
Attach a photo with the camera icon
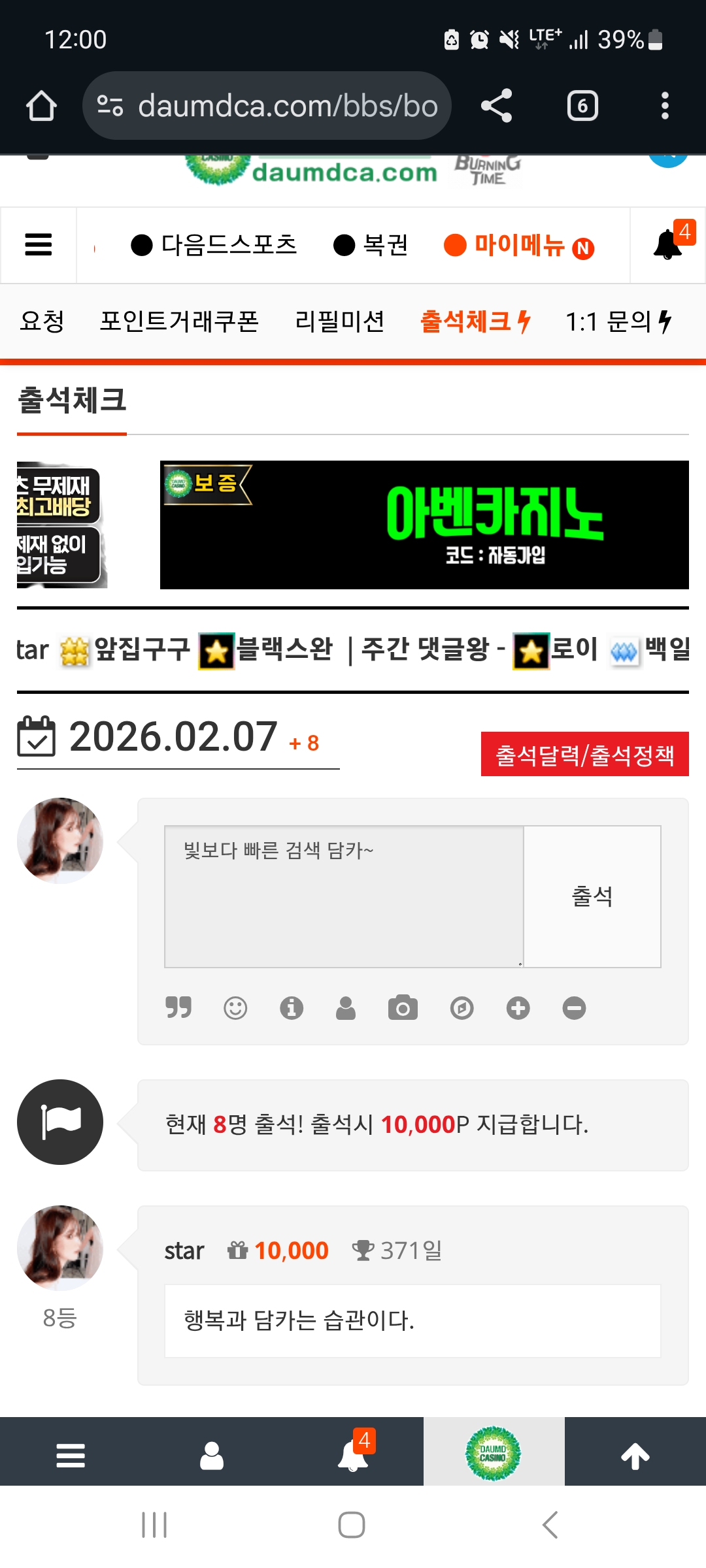point(403,1008)
